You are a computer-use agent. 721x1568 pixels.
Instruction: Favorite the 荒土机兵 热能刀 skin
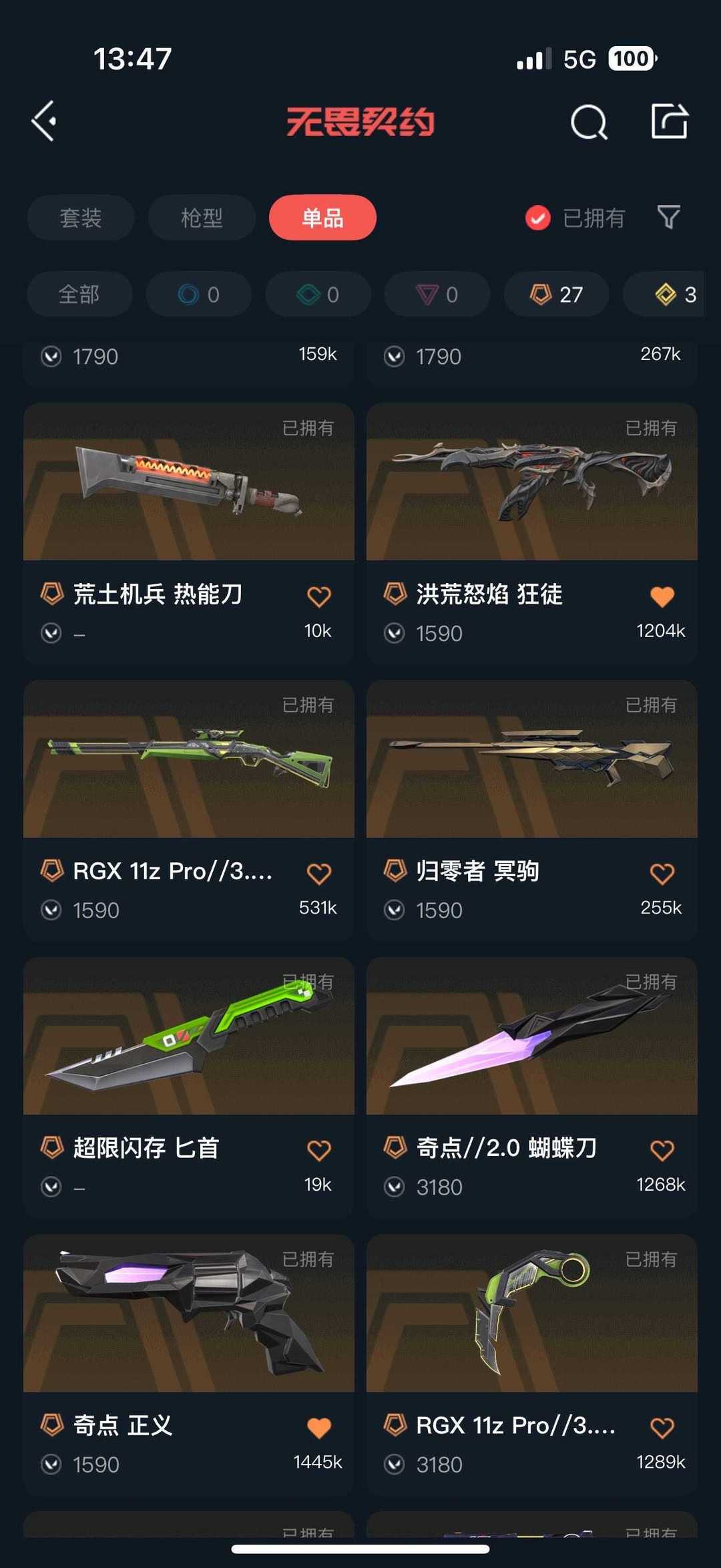319,596
